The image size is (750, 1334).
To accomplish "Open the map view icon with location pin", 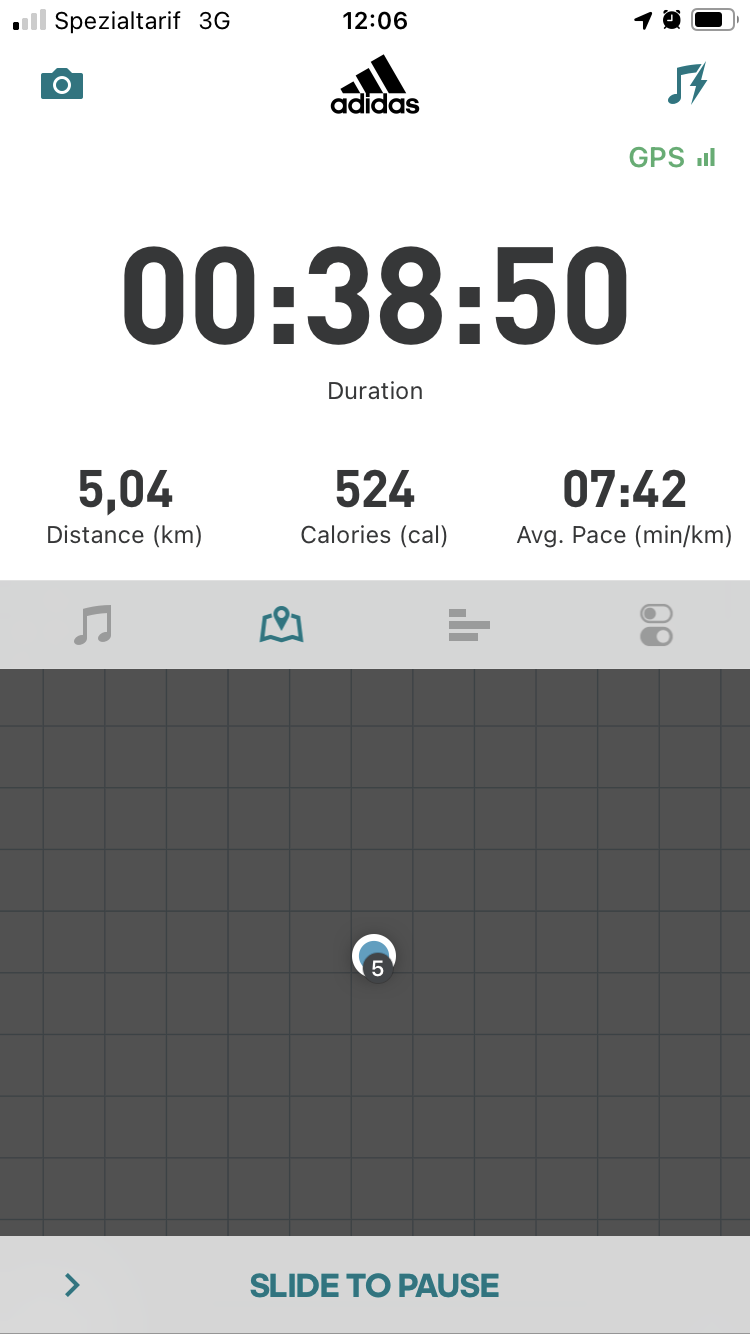I will tap(281, 624).
